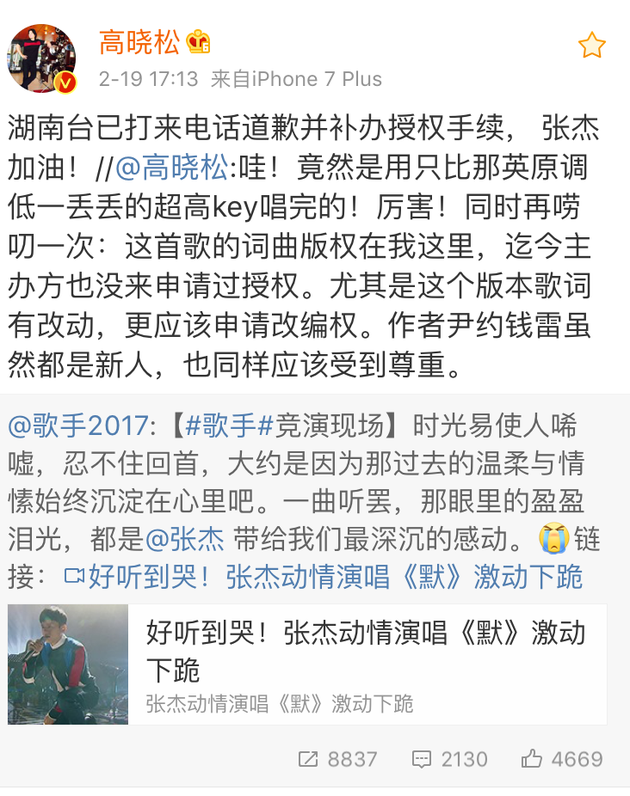Viewport: 630px width, 796px height.
Task: Repost this post with 8837 reposts
Action: 338,759
